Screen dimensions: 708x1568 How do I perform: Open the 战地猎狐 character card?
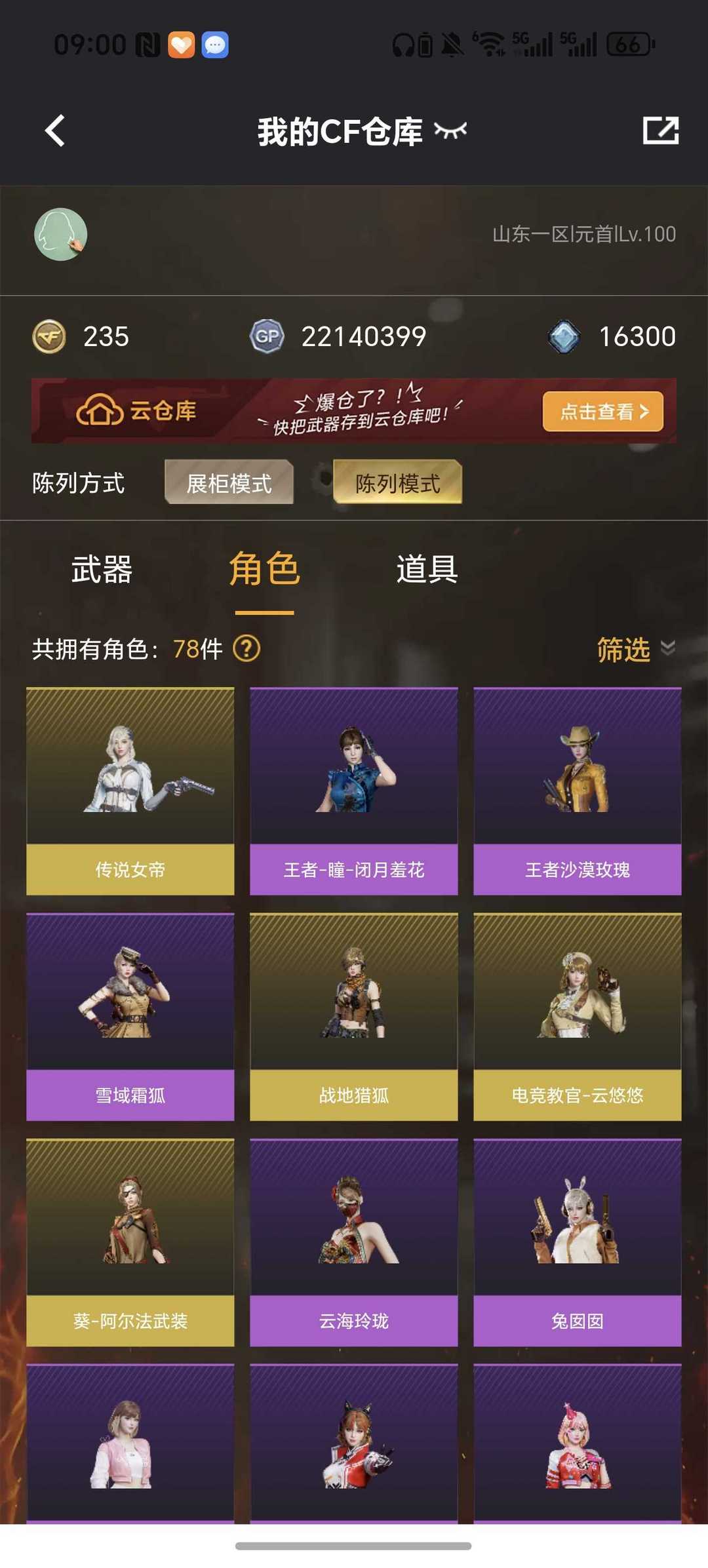pos(354,1016)
